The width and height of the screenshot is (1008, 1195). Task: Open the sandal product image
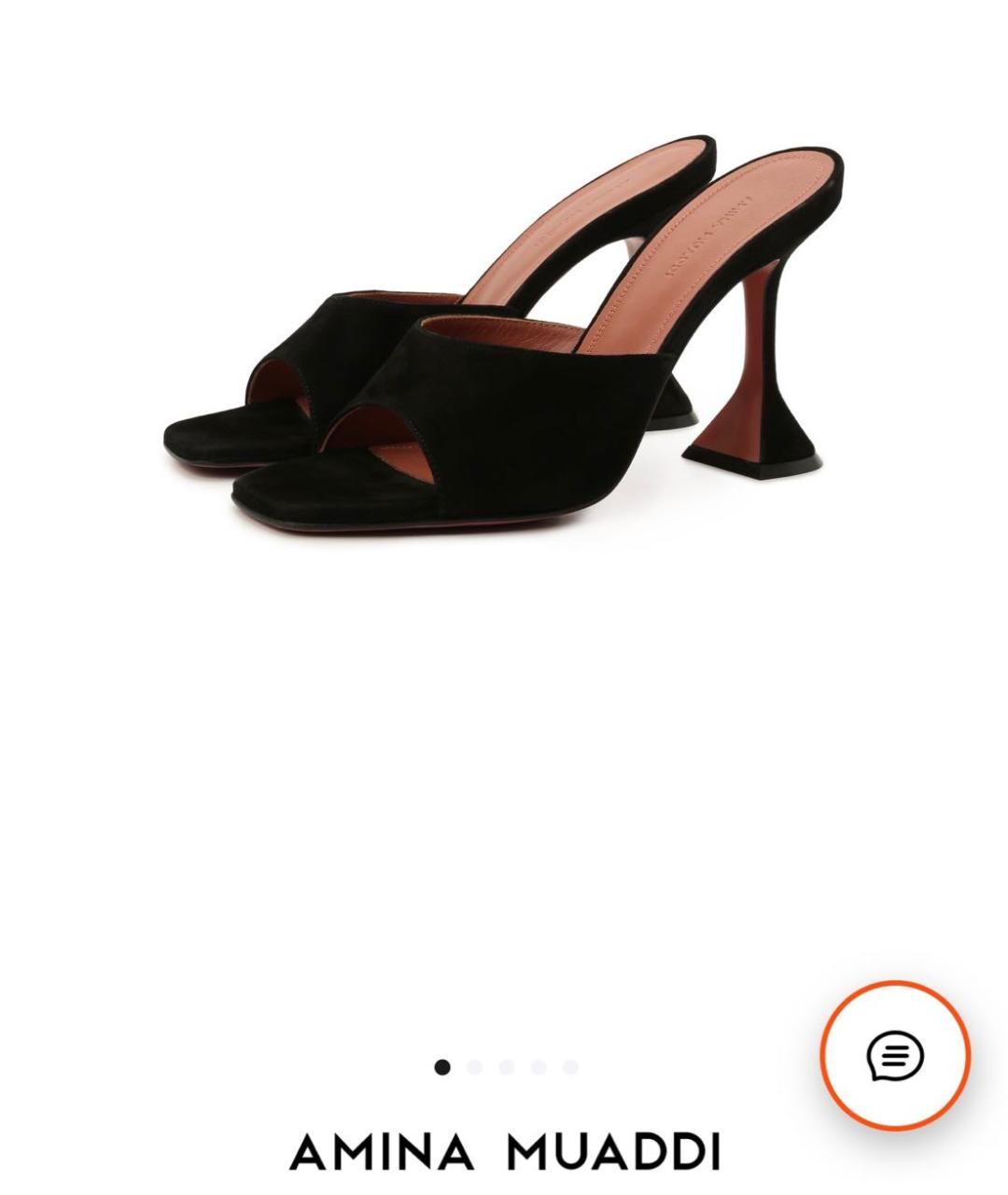pyautogui.click(x=504, y=336)
